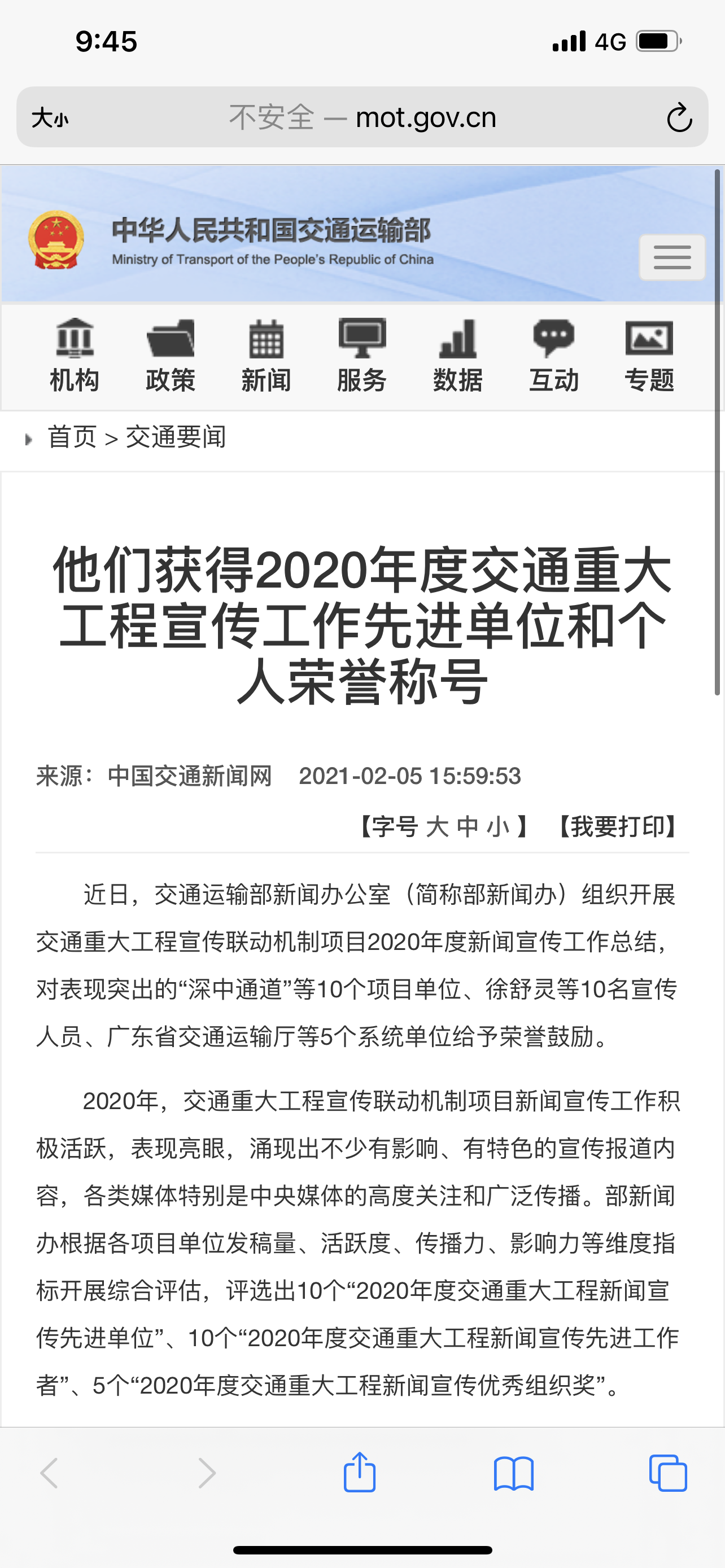
Task: Print article with 我要打印
Action: click(617, 827)
